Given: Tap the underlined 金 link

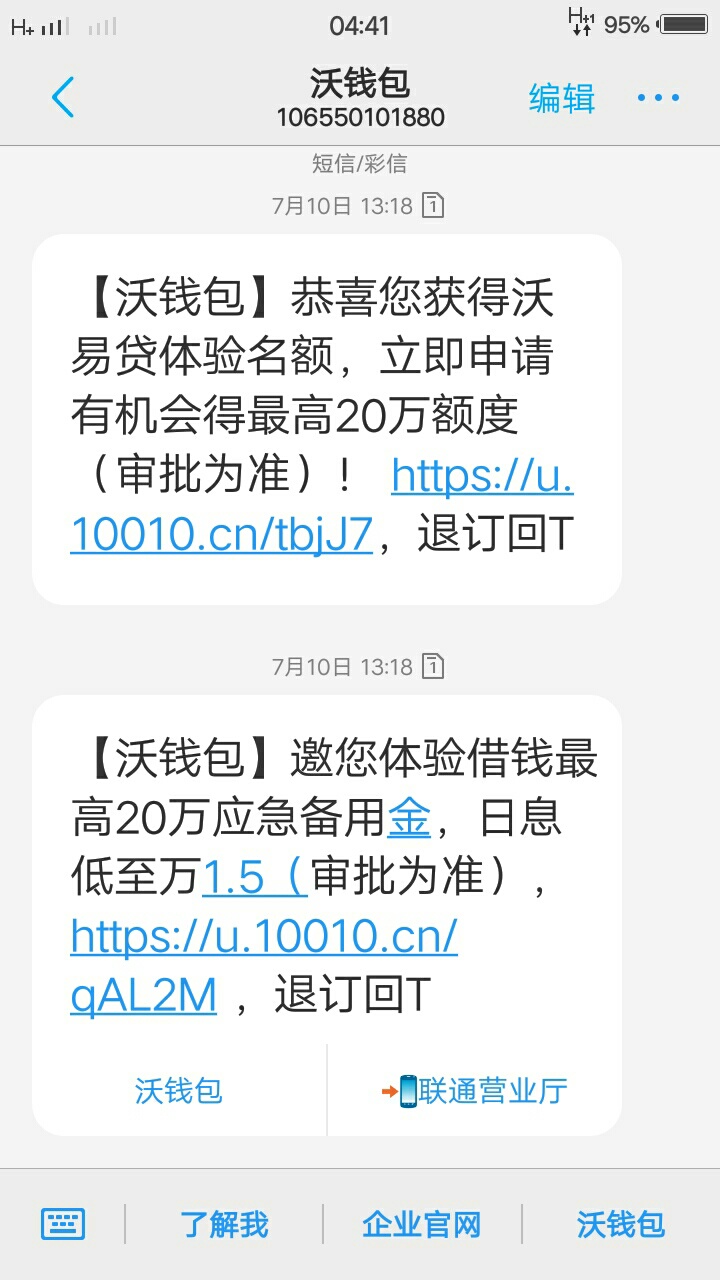Looking at the screenshot, I should pos(409,818).
